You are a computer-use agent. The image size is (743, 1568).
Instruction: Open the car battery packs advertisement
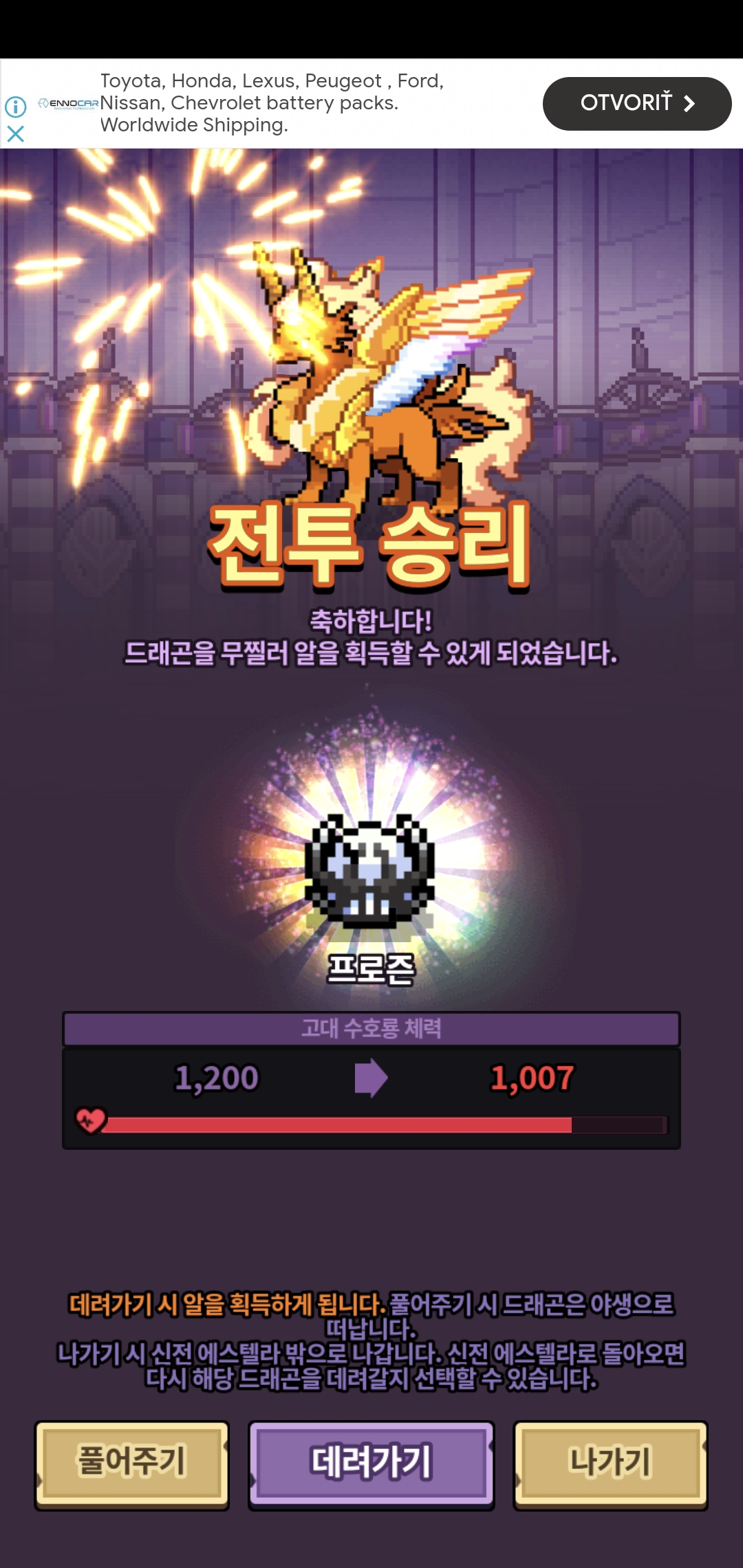(272, 103)
